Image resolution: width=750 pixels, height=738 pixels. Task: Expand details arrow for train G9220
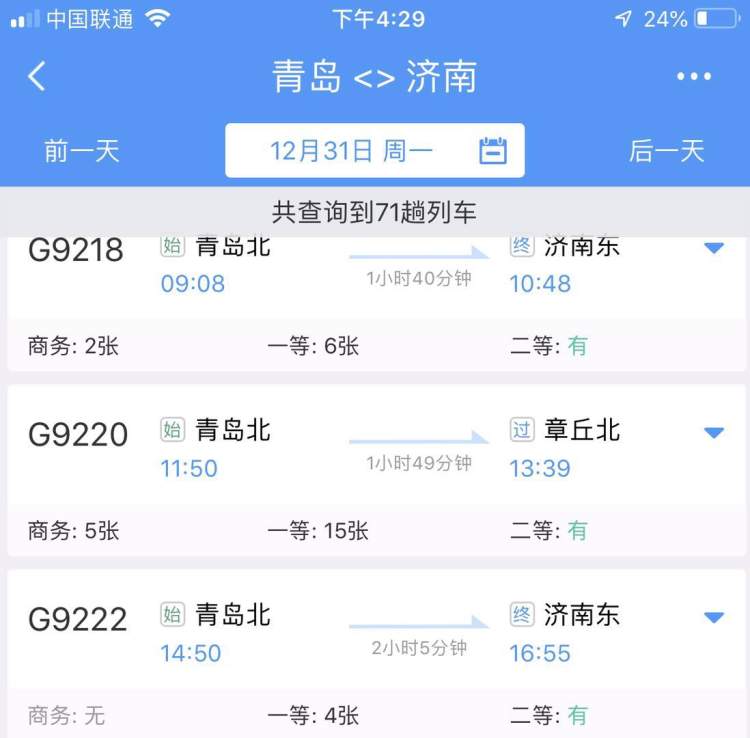[713, 432]
